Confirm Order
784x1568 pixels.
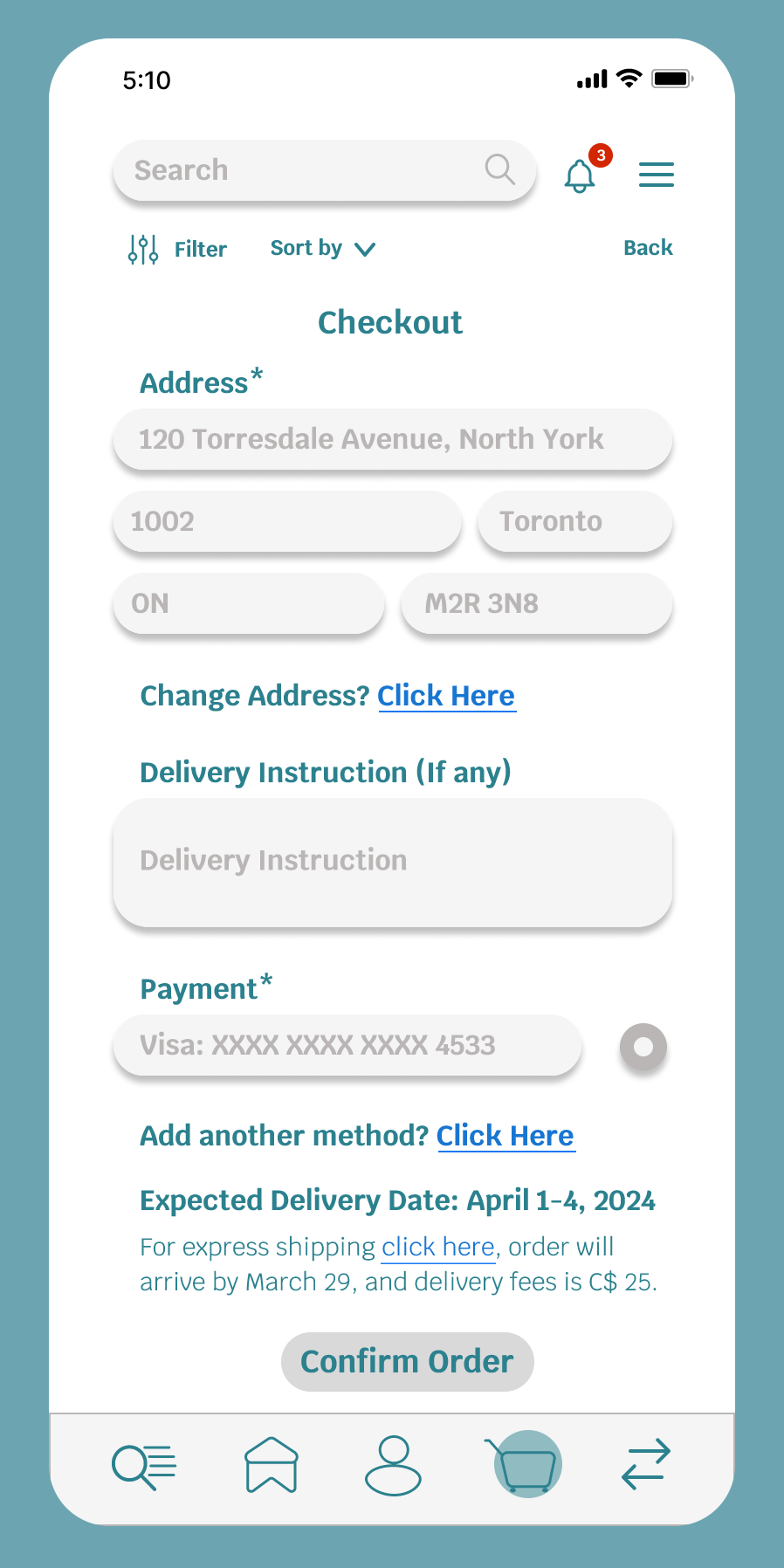pyautogui.click(x=408, y=1362)
